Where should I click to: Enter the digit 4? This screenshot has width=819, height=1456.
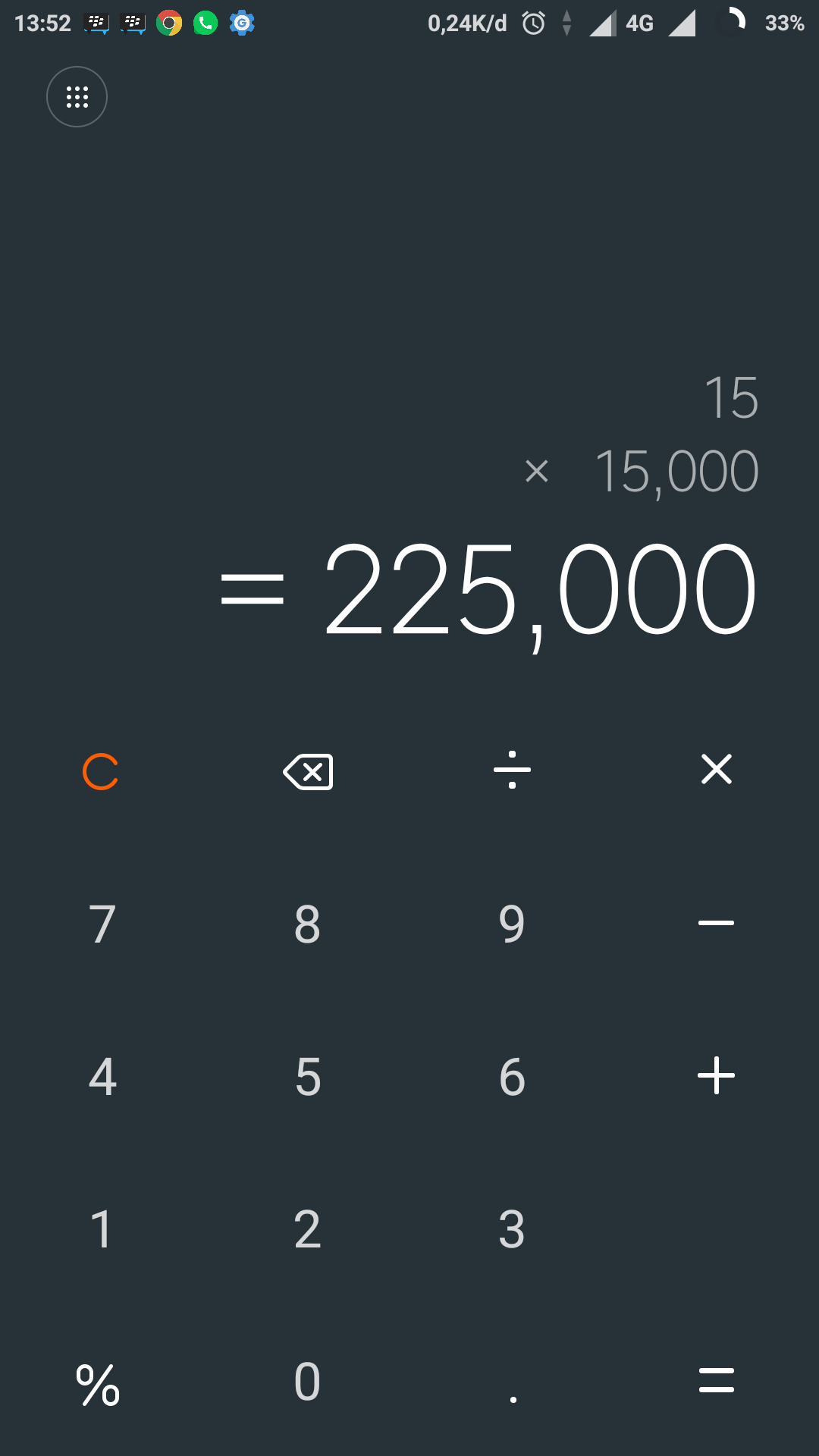pos(102,1077)
